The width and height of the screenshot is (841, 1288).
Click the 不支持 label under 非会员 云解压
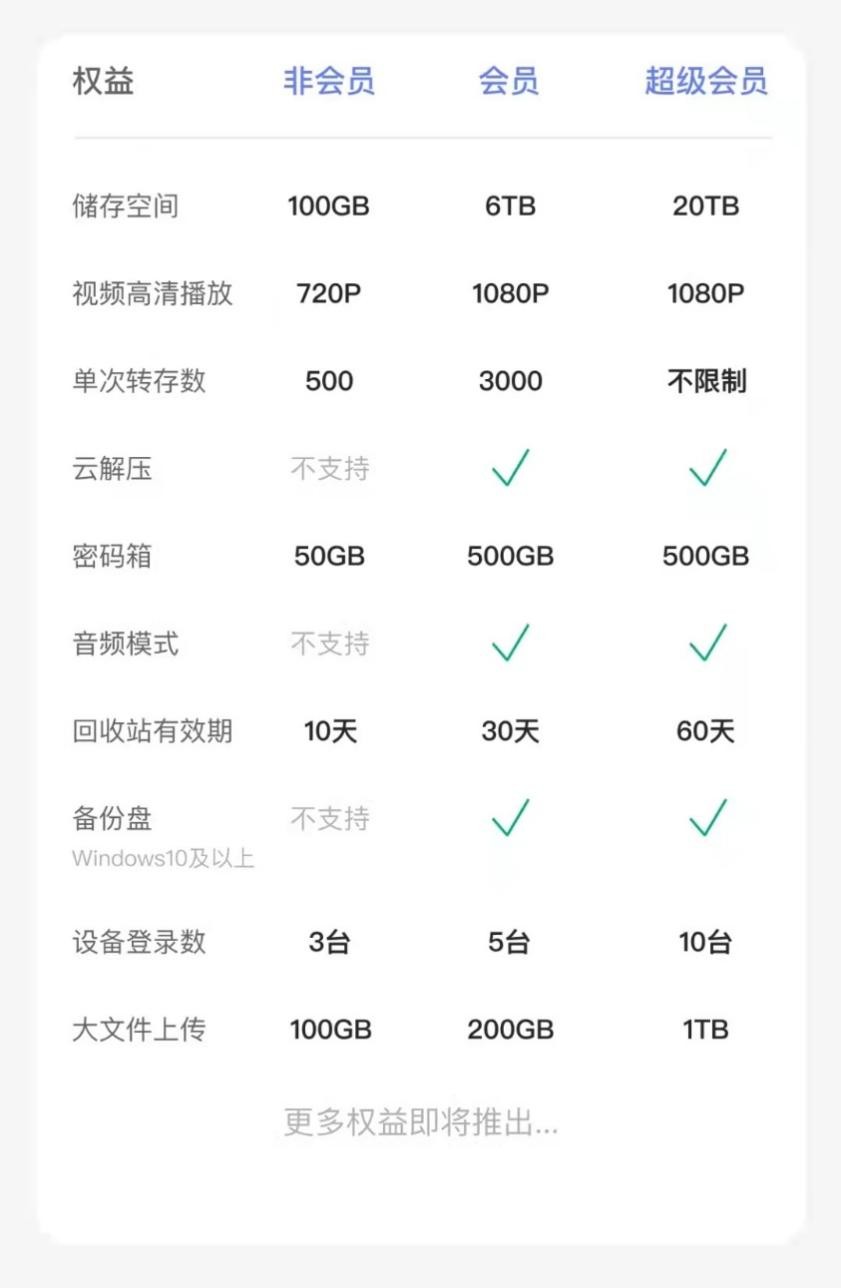click(x=328, y=469)
